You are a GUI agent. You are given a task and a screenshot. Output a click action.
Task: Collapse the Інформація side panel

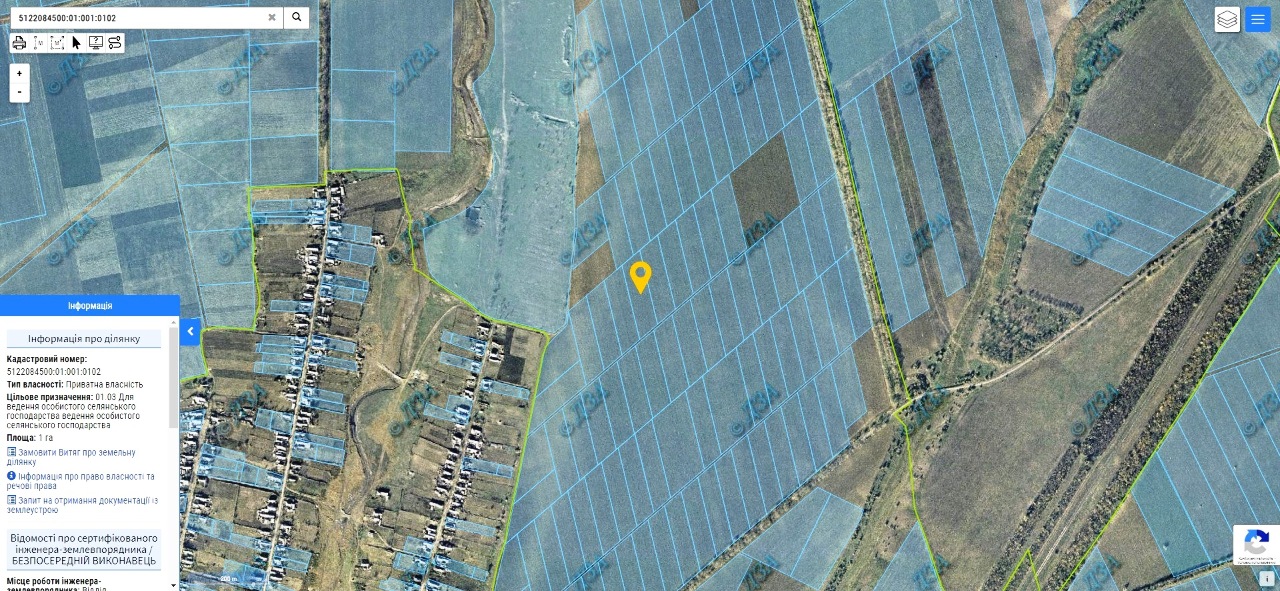[190, 331]
